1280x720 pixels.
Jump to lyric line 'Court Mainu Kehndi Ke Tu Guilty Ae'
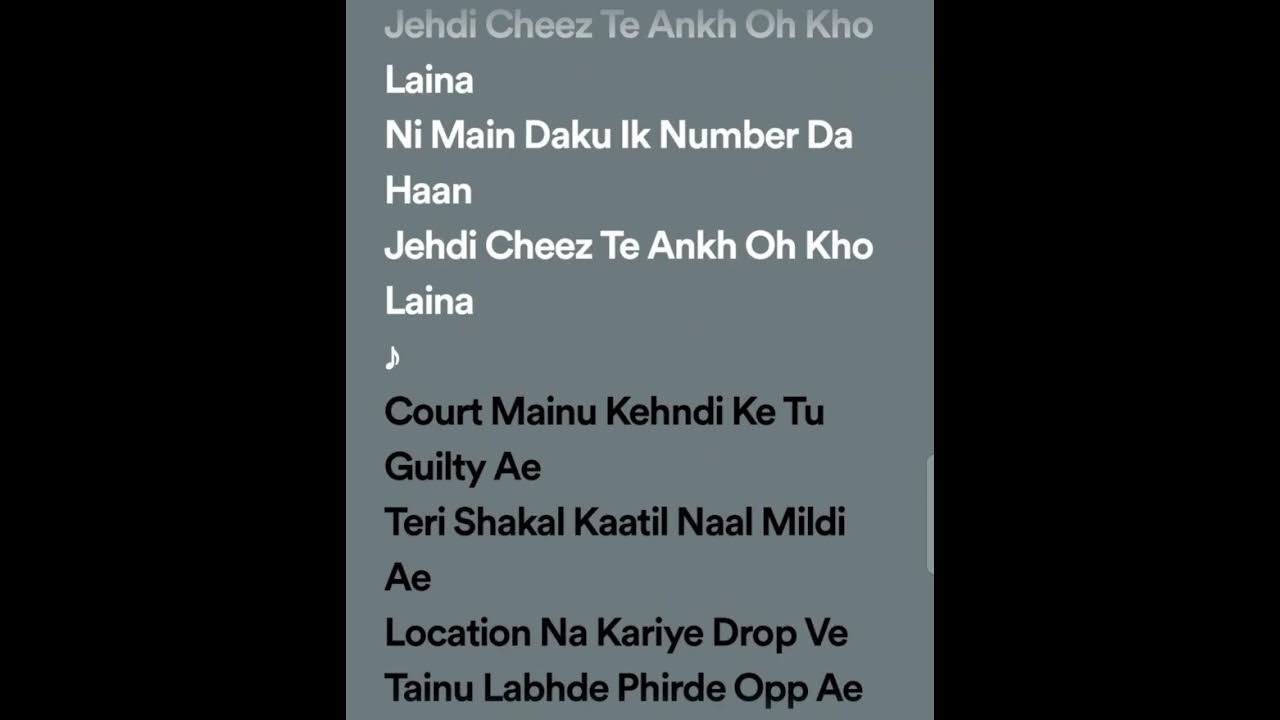(603, 438)
